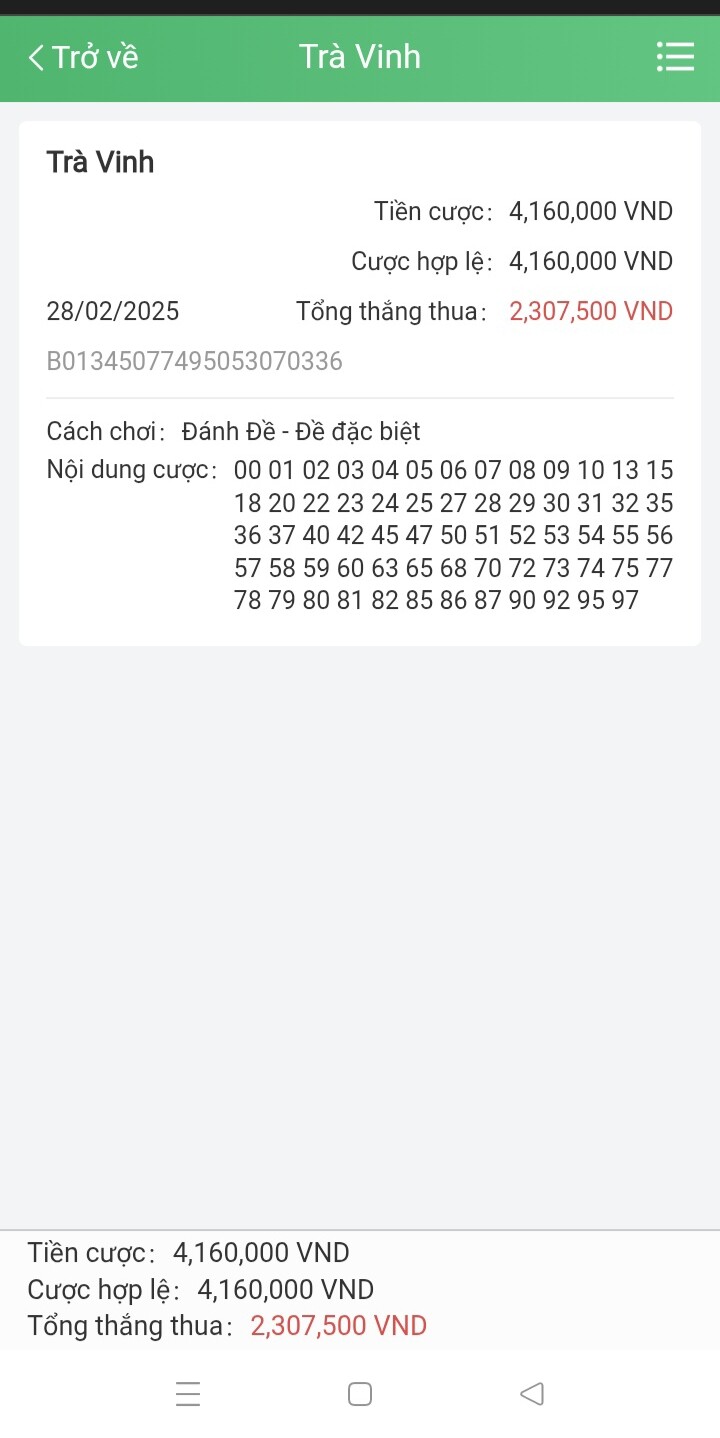Tap the system back navigation button
Viewport: 720px width, 1438px height.
coord(532,1393)
